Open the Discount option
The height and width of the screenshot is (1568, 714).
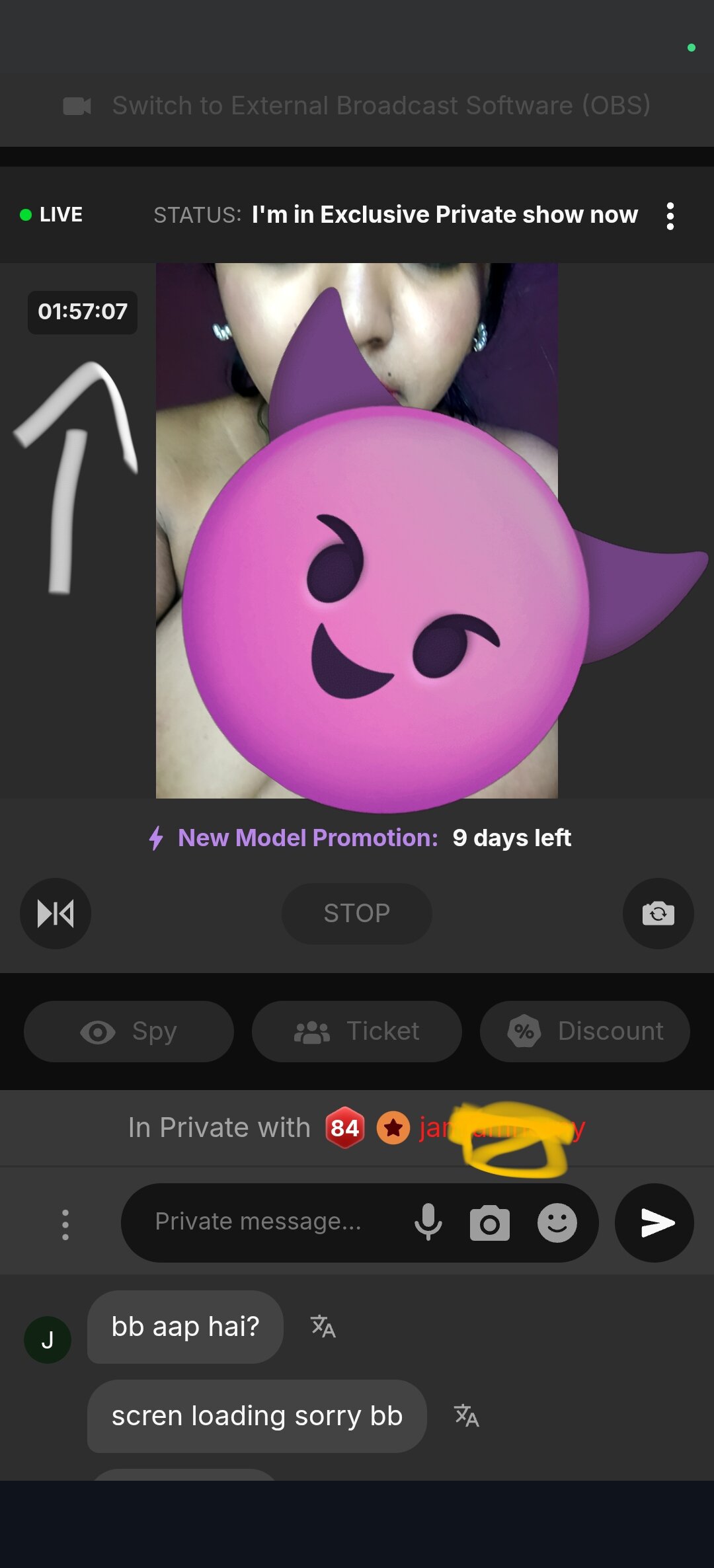point(584,1031)
